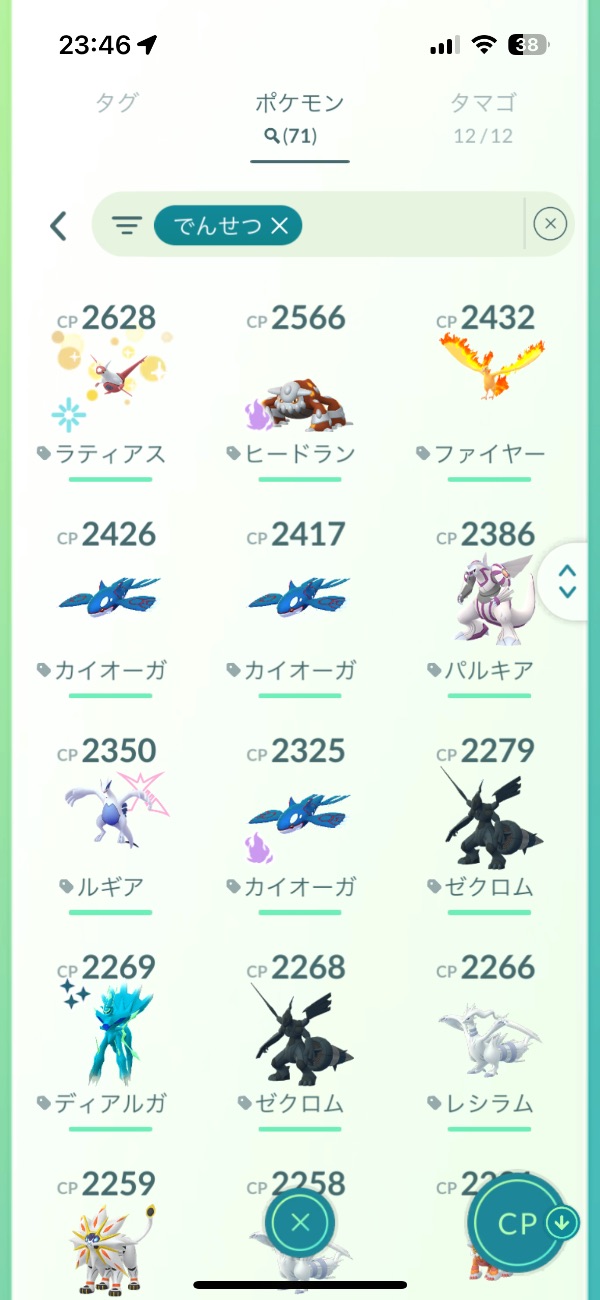Open カイオーガ with CP 2417
This screenshot has width=600, height=1300.
point(300,598)
